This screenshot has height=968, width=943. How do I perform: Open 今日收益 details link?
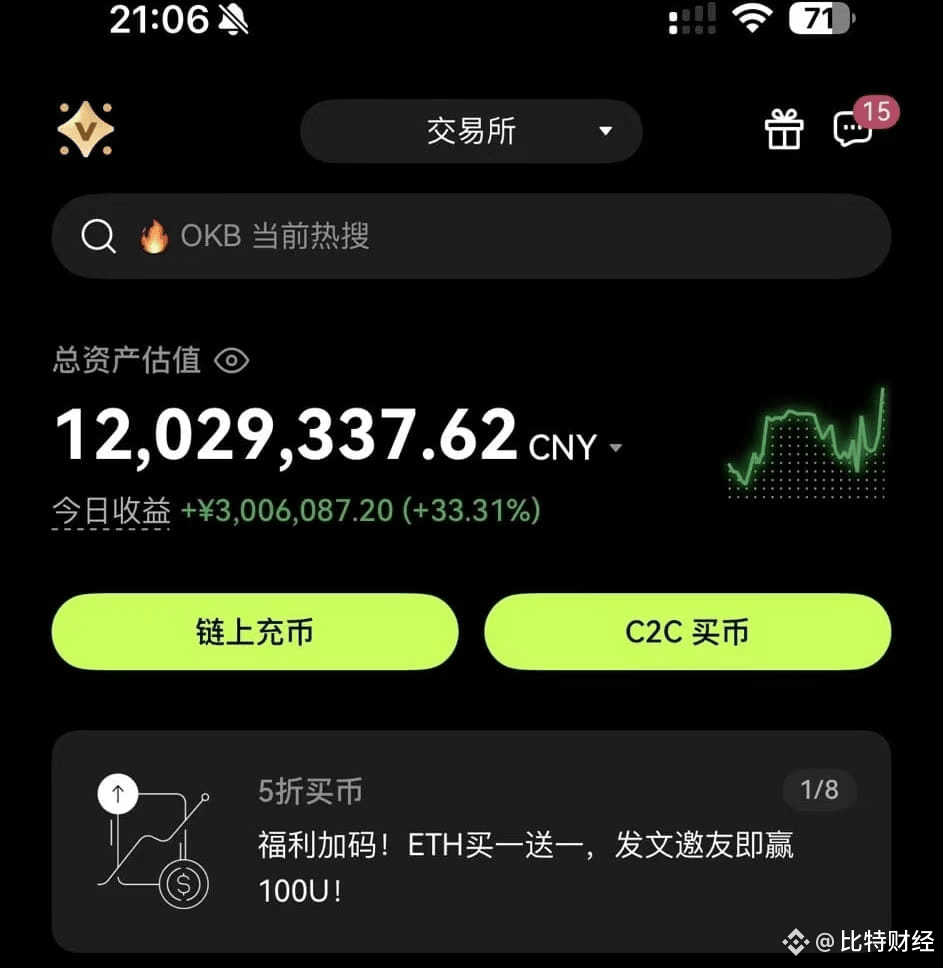pyautogui.click(x=111, y=511)
